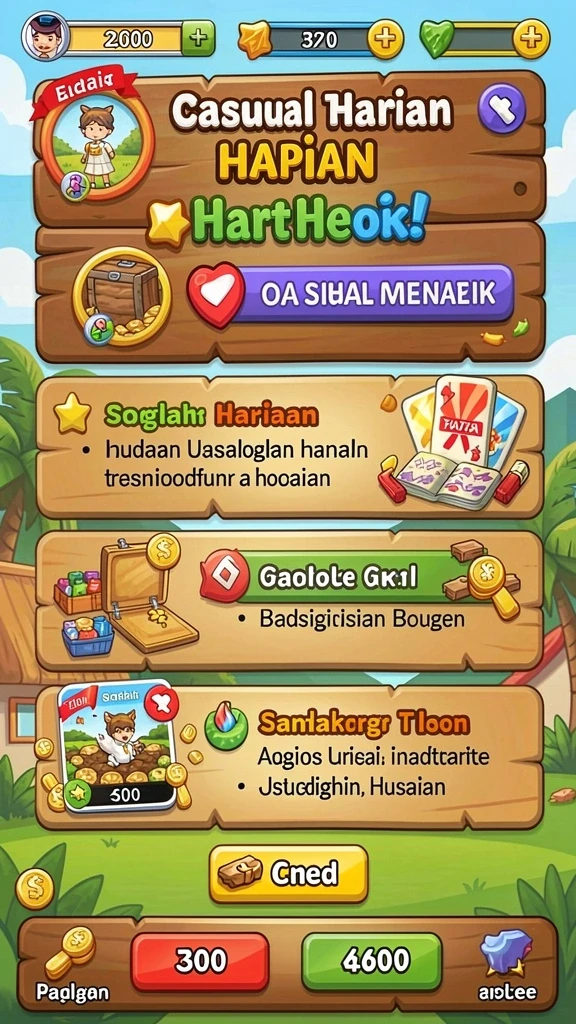Tap the green plus beside the 2000 balance
Image resolution: width=576 pixels, height=1024 pixels.
[x=197, y=40]
